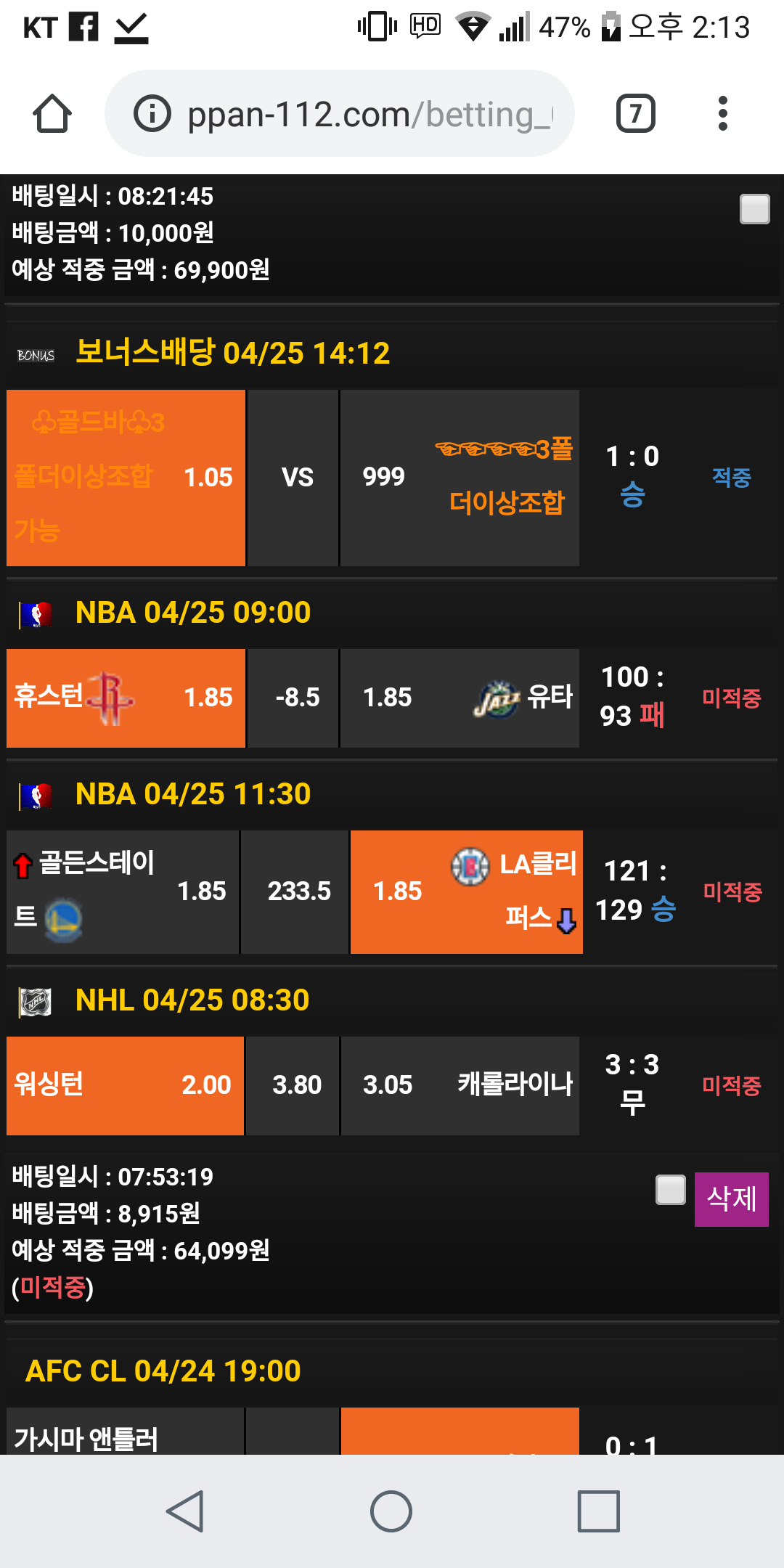
Task: View site information for this page
Action: (x=152, y=114)
